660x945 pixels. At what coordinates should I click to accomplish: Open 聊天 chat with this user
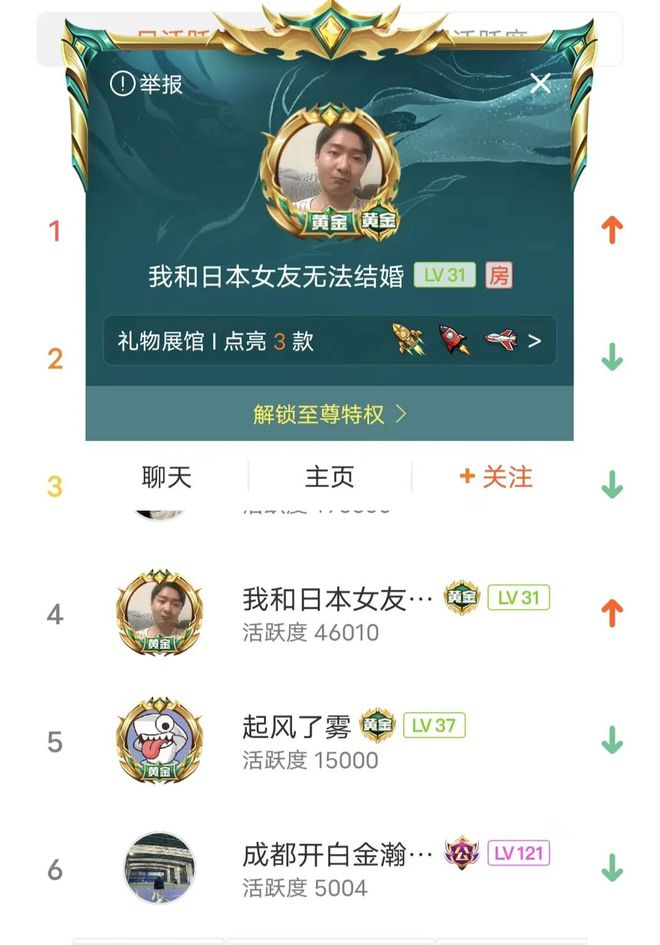tap(166, 477)
